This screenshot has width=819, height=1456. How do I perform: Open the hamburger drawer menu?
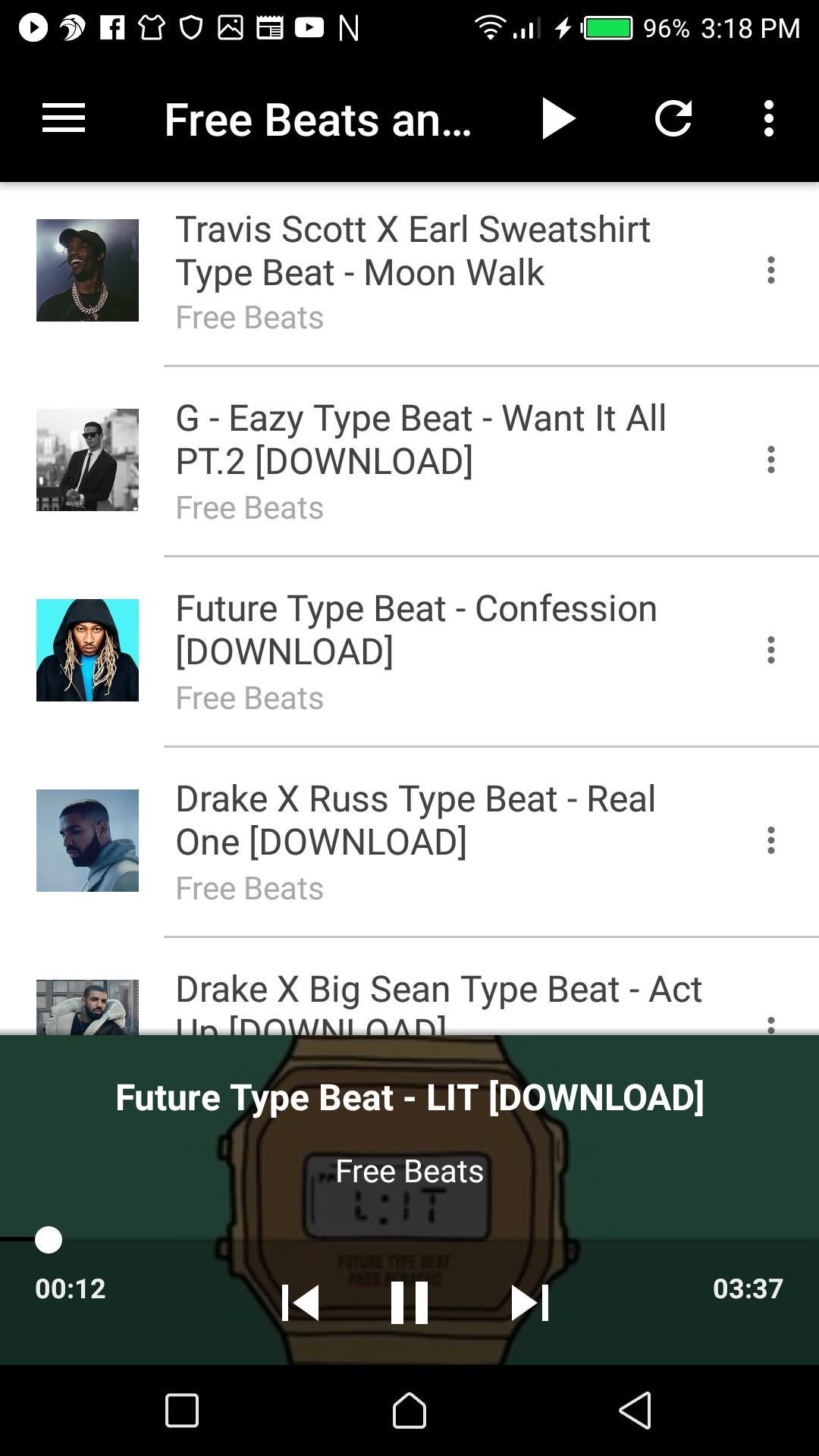(64, 119)
